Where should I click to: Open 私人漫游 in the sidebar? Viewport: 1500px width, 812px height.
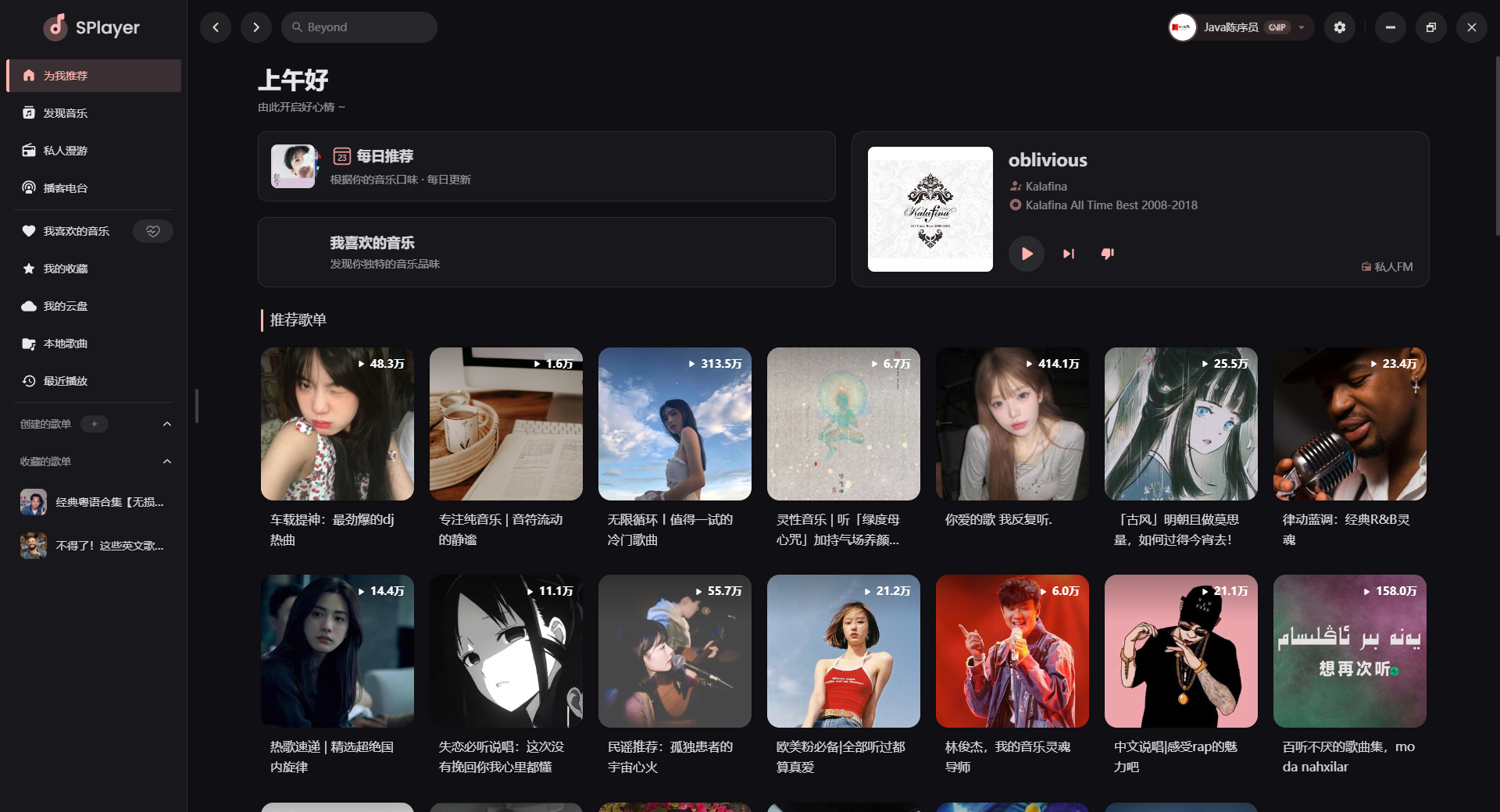[66, 151]
